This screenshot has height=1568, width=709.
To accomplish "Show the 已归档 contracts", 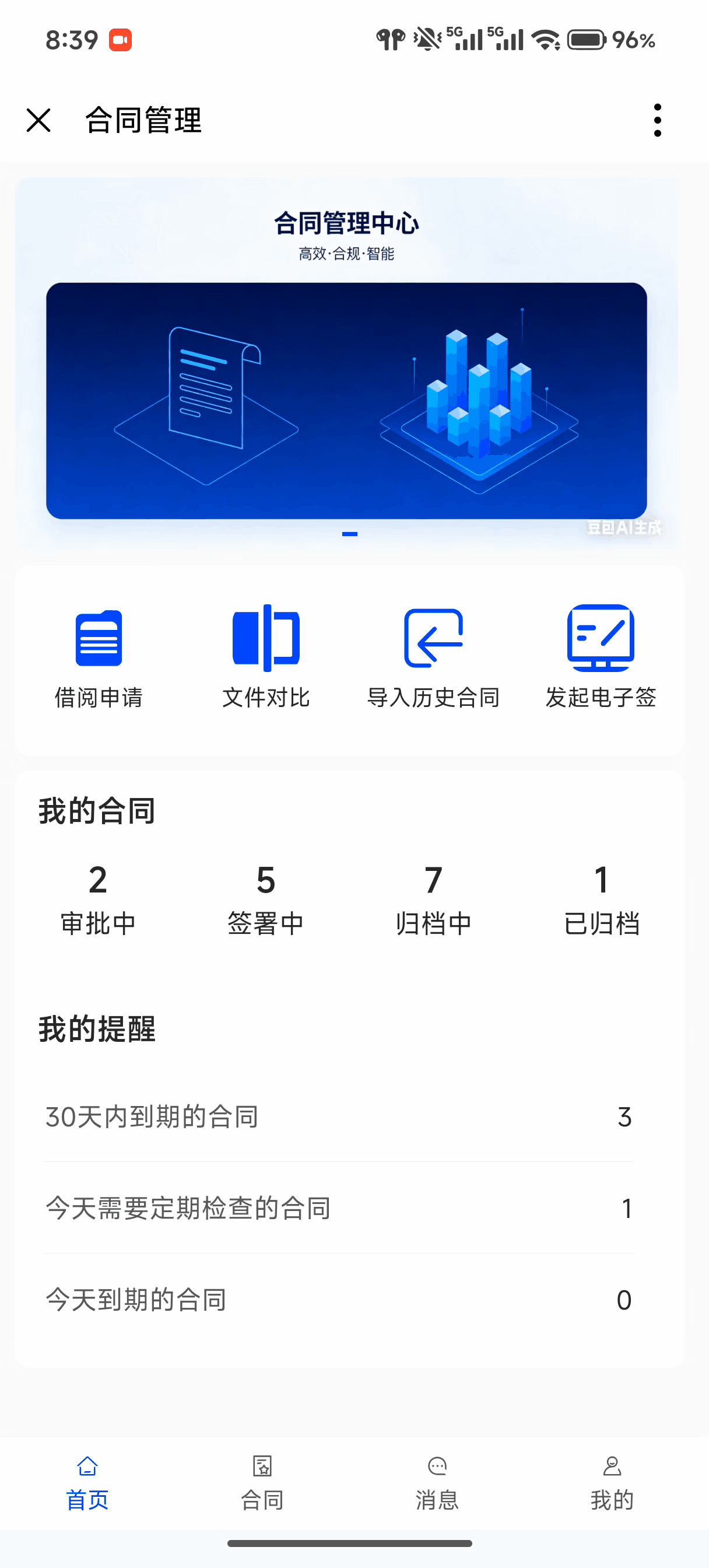I will coord(601,900).
